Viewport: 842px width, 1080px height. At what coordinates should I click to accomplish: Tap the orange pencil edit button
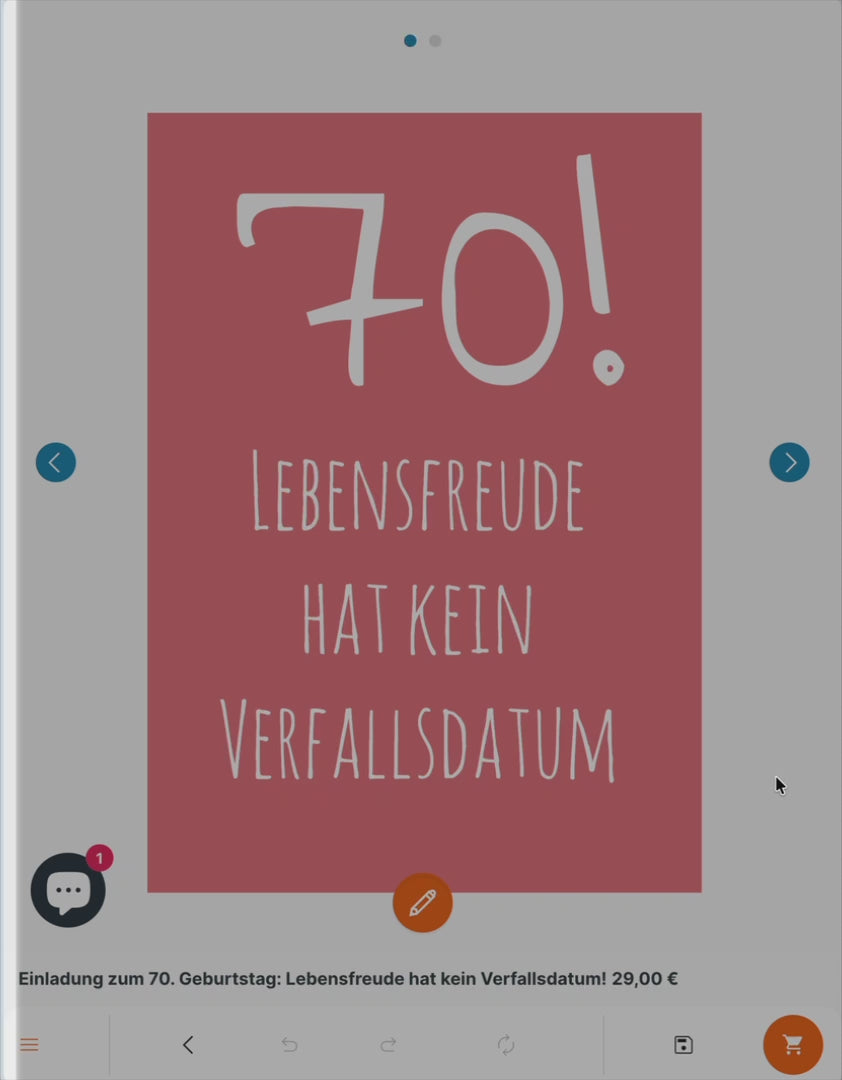(422, 902)
